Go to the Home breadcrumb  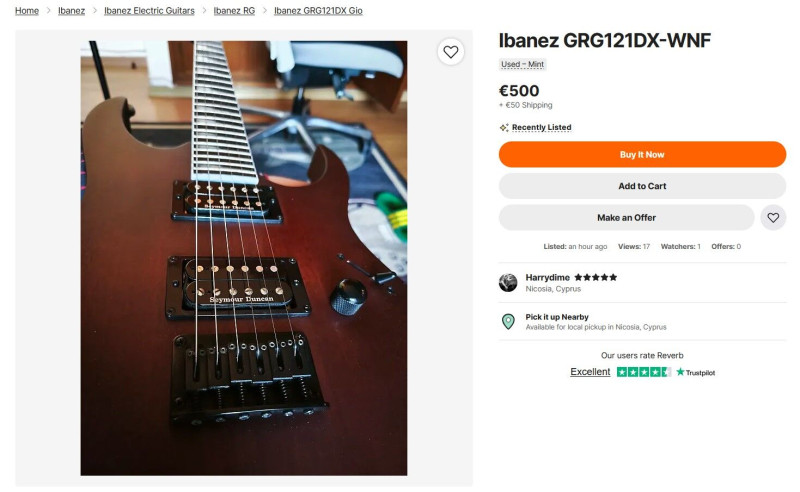(x=27, y=11)
